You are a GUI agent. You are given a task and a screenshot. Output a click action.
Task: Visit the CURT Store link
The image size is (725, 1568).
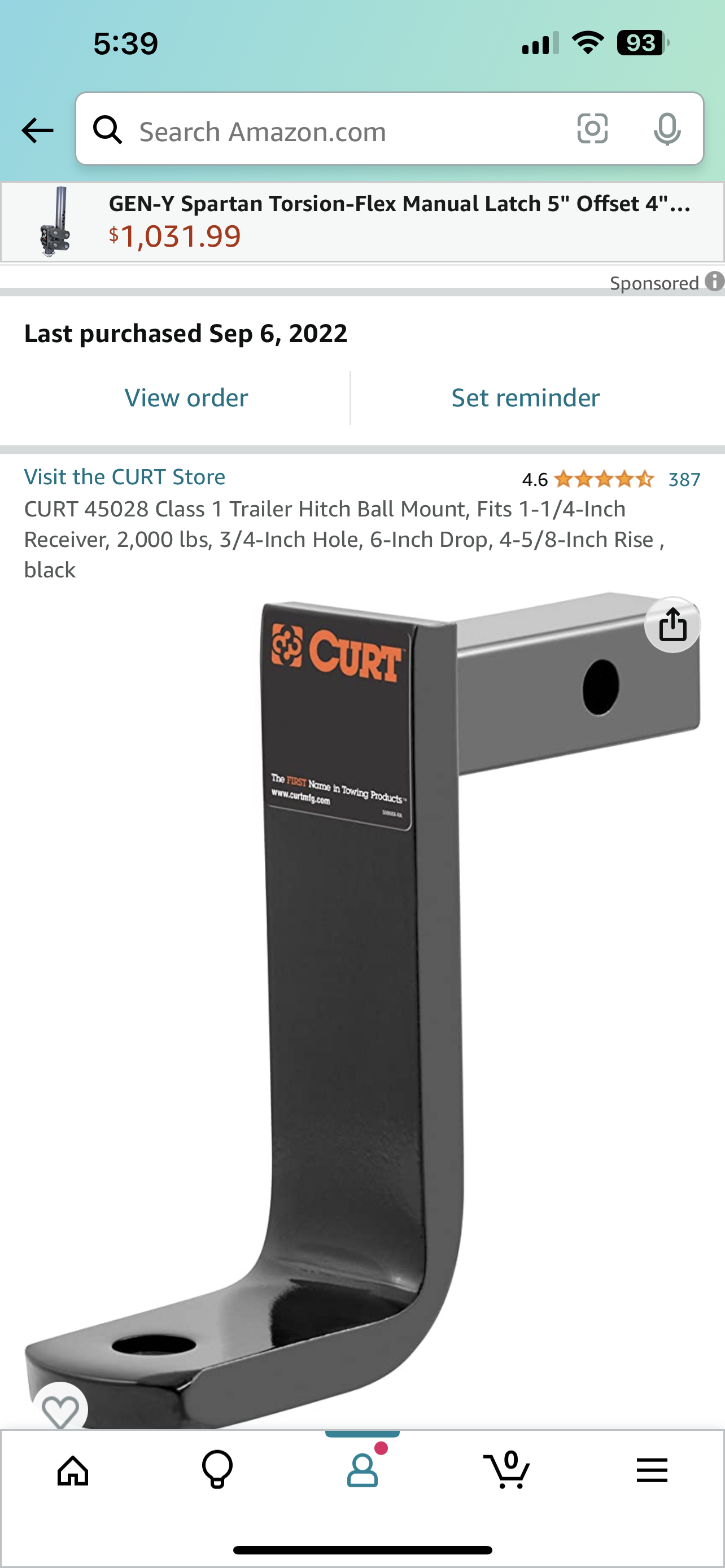click(124, 476)
